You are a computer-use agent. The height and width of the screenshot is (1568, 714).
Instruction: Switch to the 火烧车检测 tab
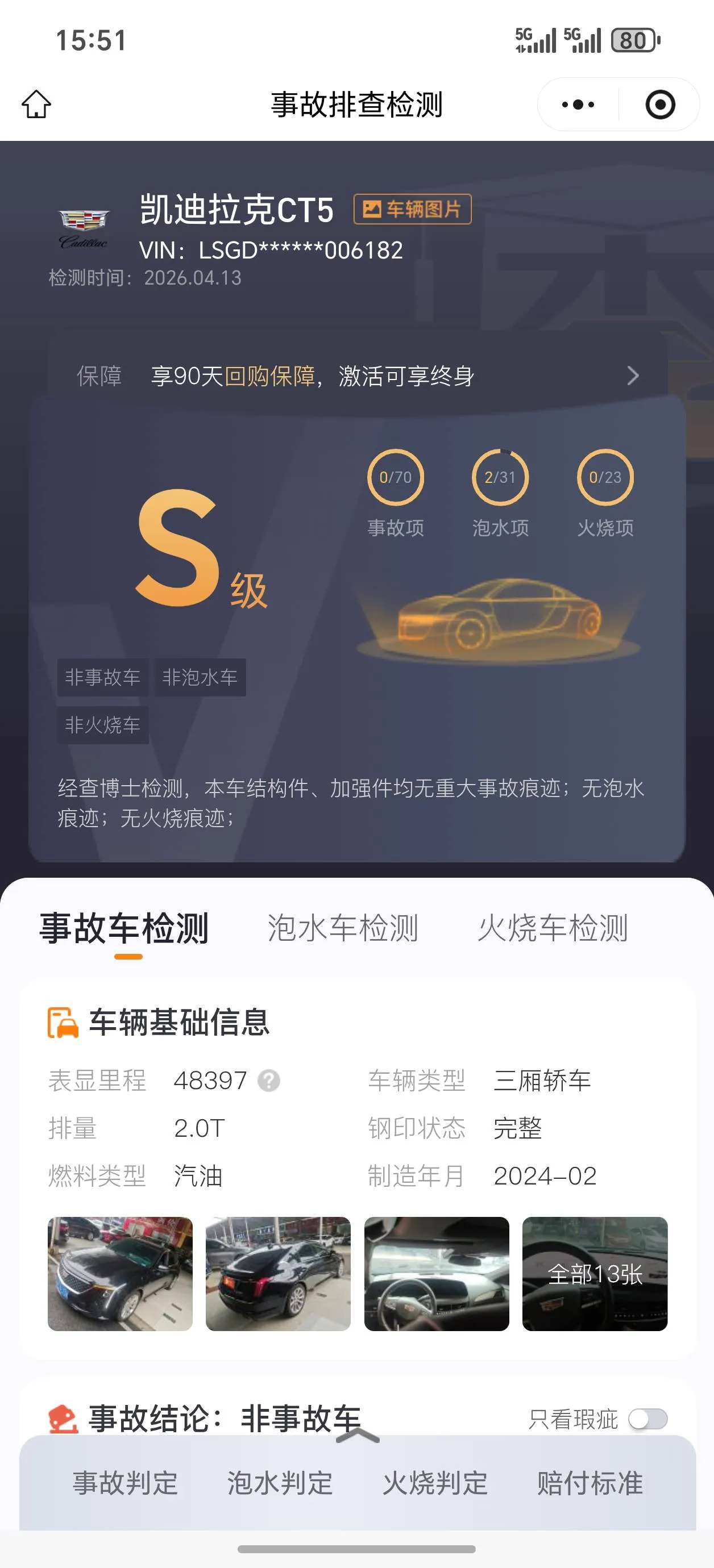(x=553, y=928)
